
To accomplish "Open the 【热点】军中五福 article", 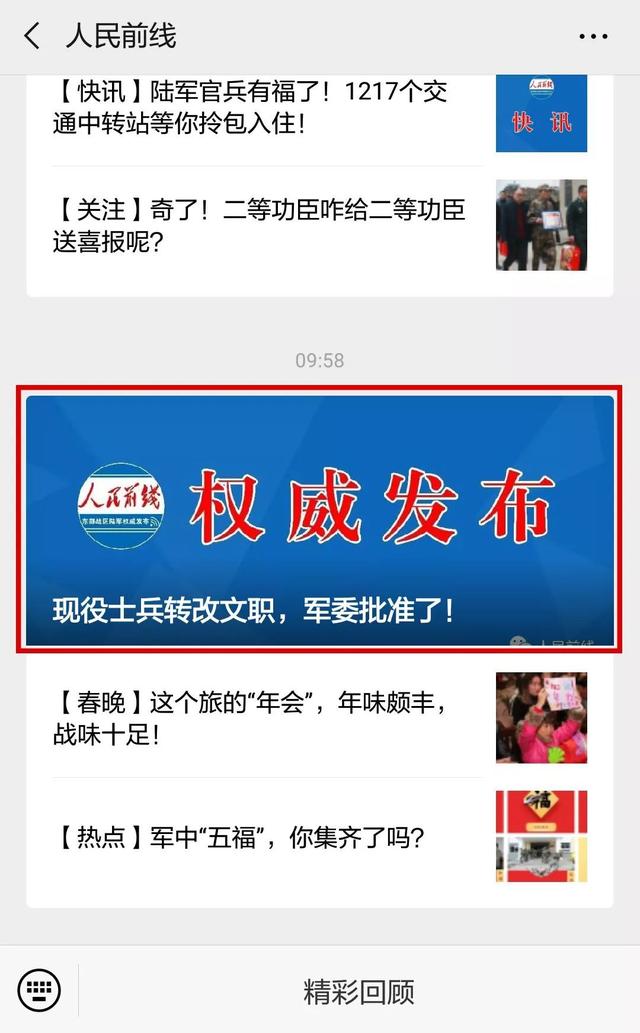I will click(320, 838).
